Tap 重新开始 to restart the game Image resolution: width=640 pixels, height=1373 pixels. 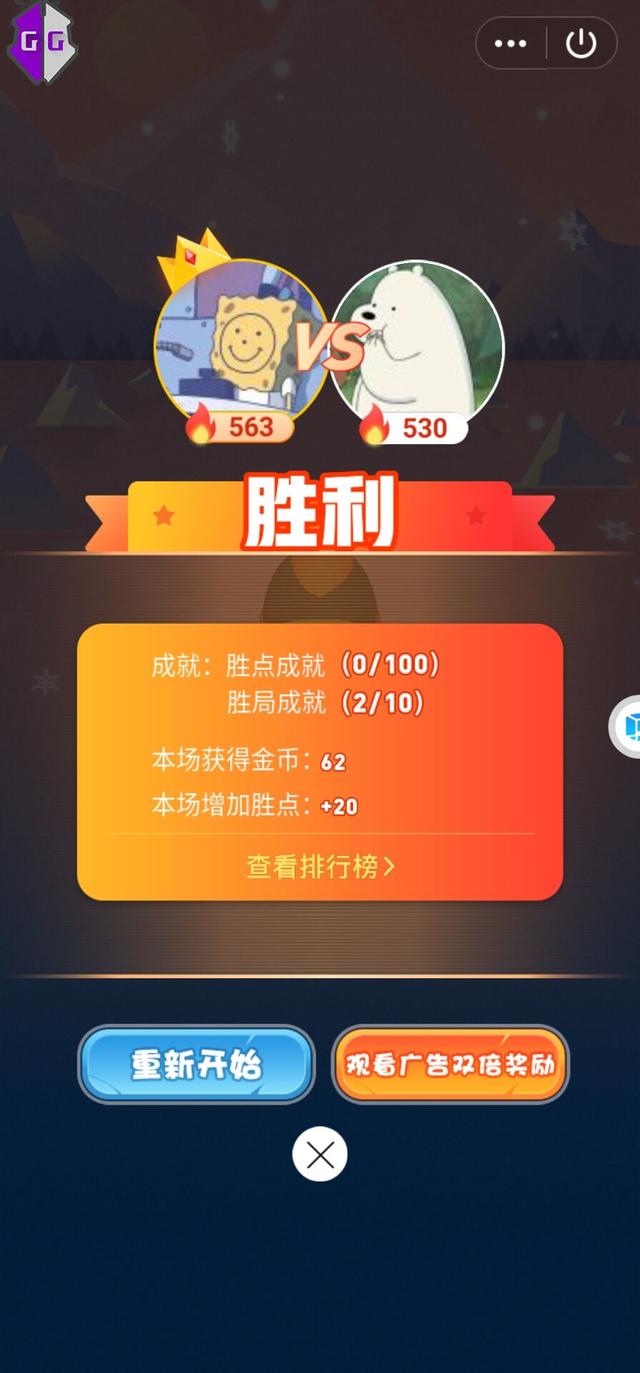click(196, 1064)
